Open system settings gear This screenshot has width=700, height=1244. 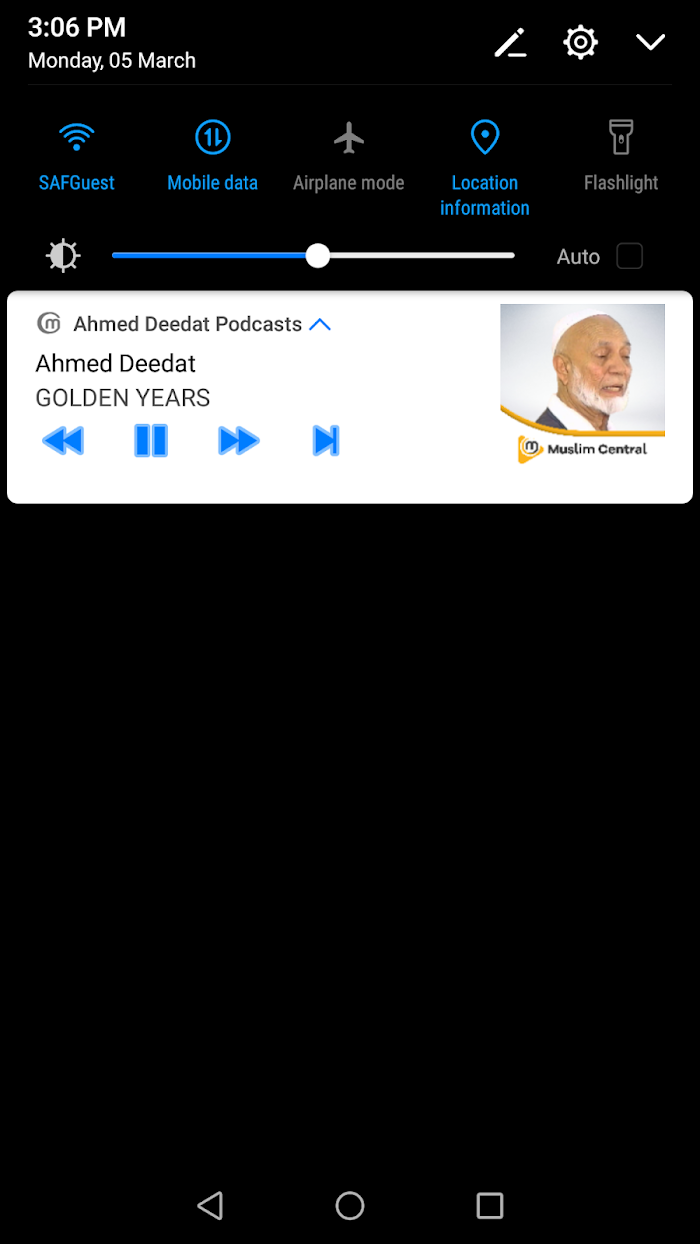tap(580, 42)
